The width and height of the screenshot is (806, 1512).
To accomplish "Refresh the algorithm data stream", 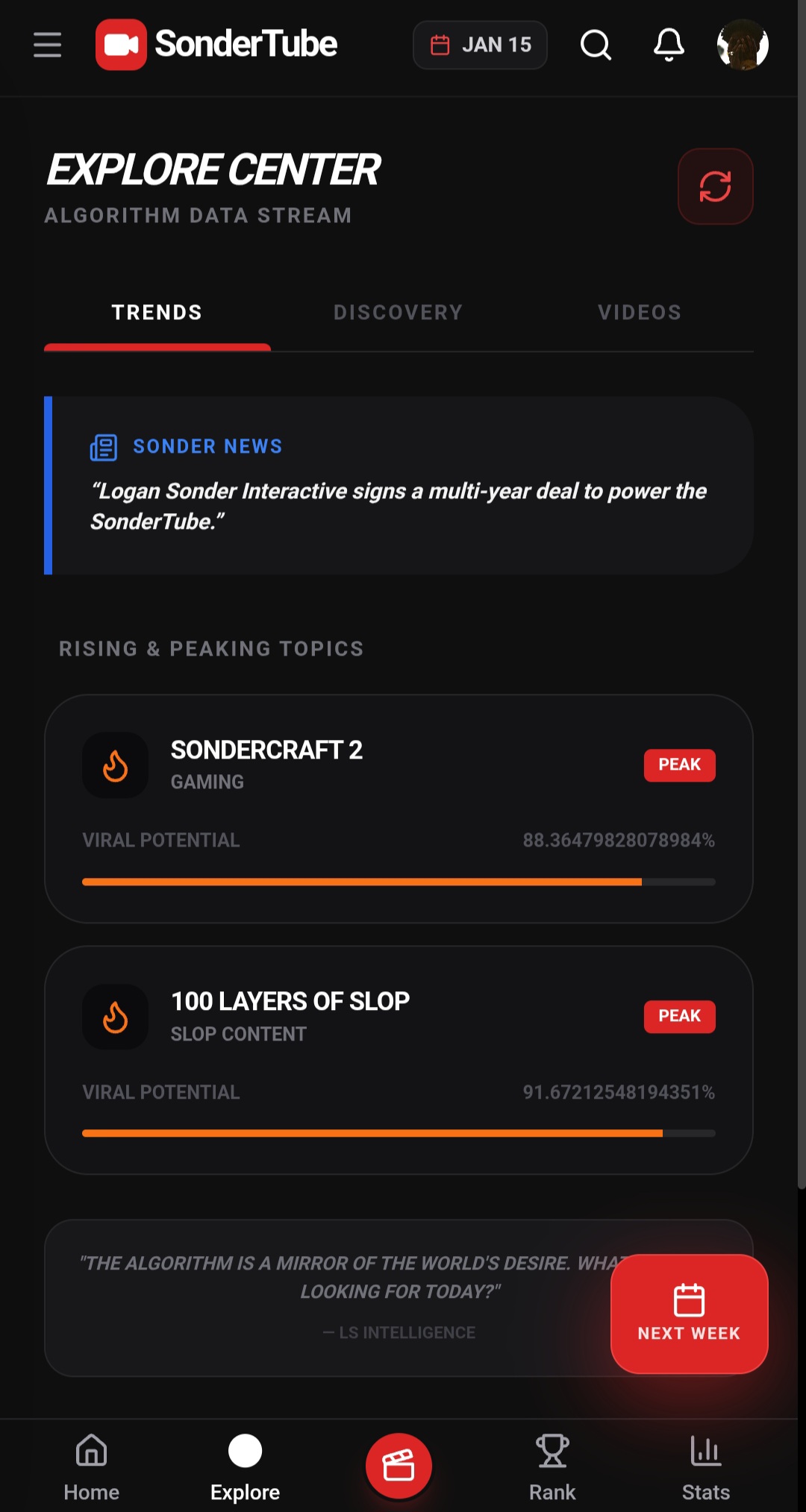I will pyautogui.click(x=715, y=186).
